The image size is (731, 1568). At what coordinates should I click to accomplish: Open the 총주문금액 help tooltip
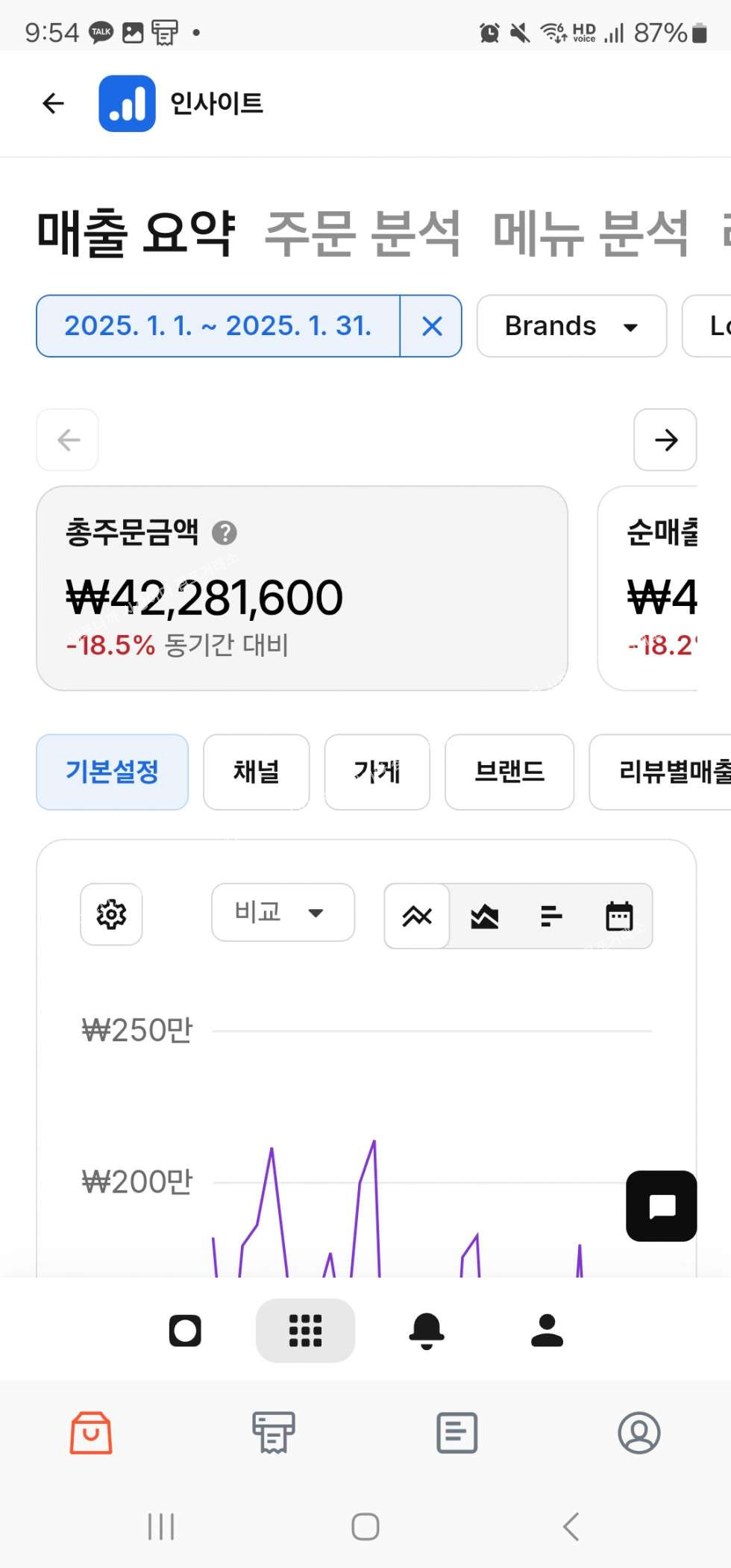click(x=225, y=533)
